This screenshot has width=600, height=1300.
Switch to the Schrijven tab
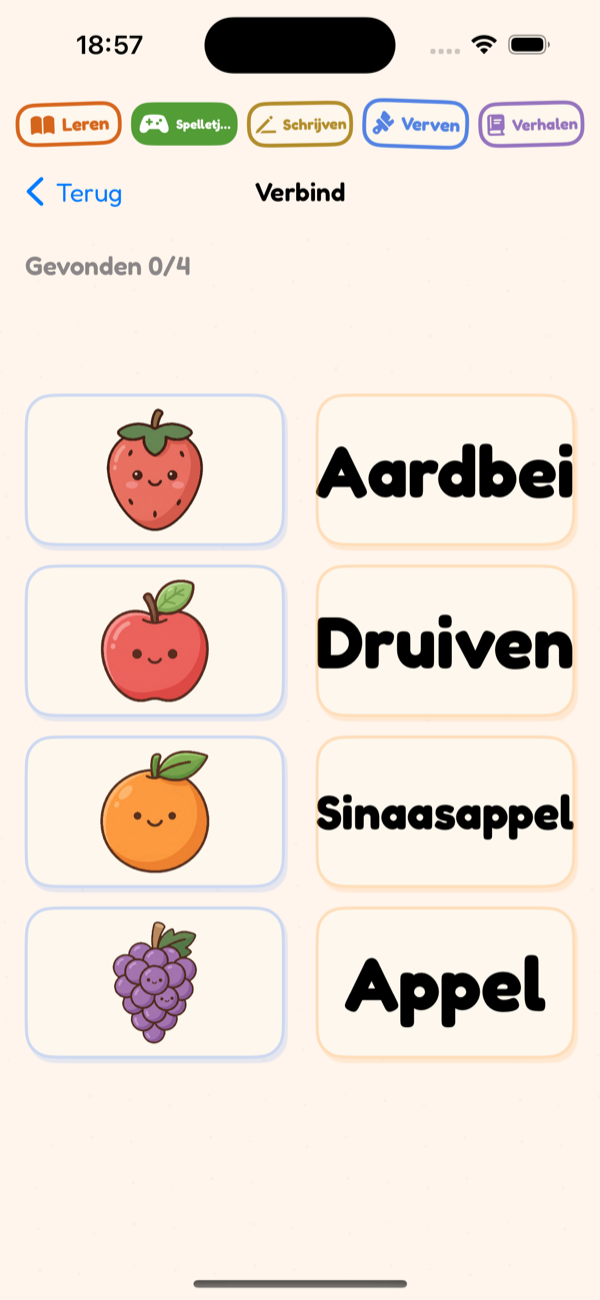300,125
